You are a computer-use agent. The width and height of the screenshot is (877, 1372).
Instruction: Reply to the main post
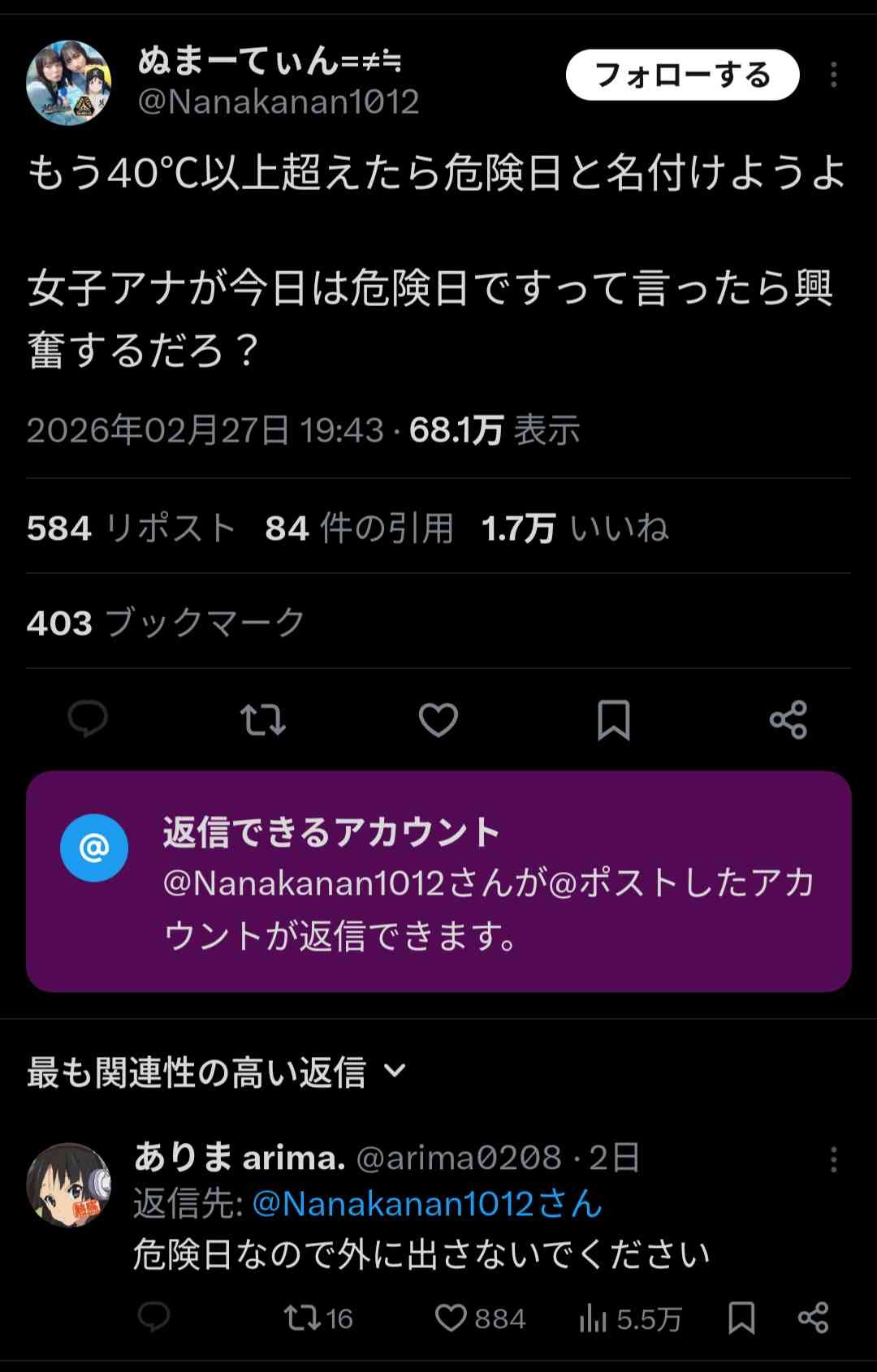pos(88,719)
